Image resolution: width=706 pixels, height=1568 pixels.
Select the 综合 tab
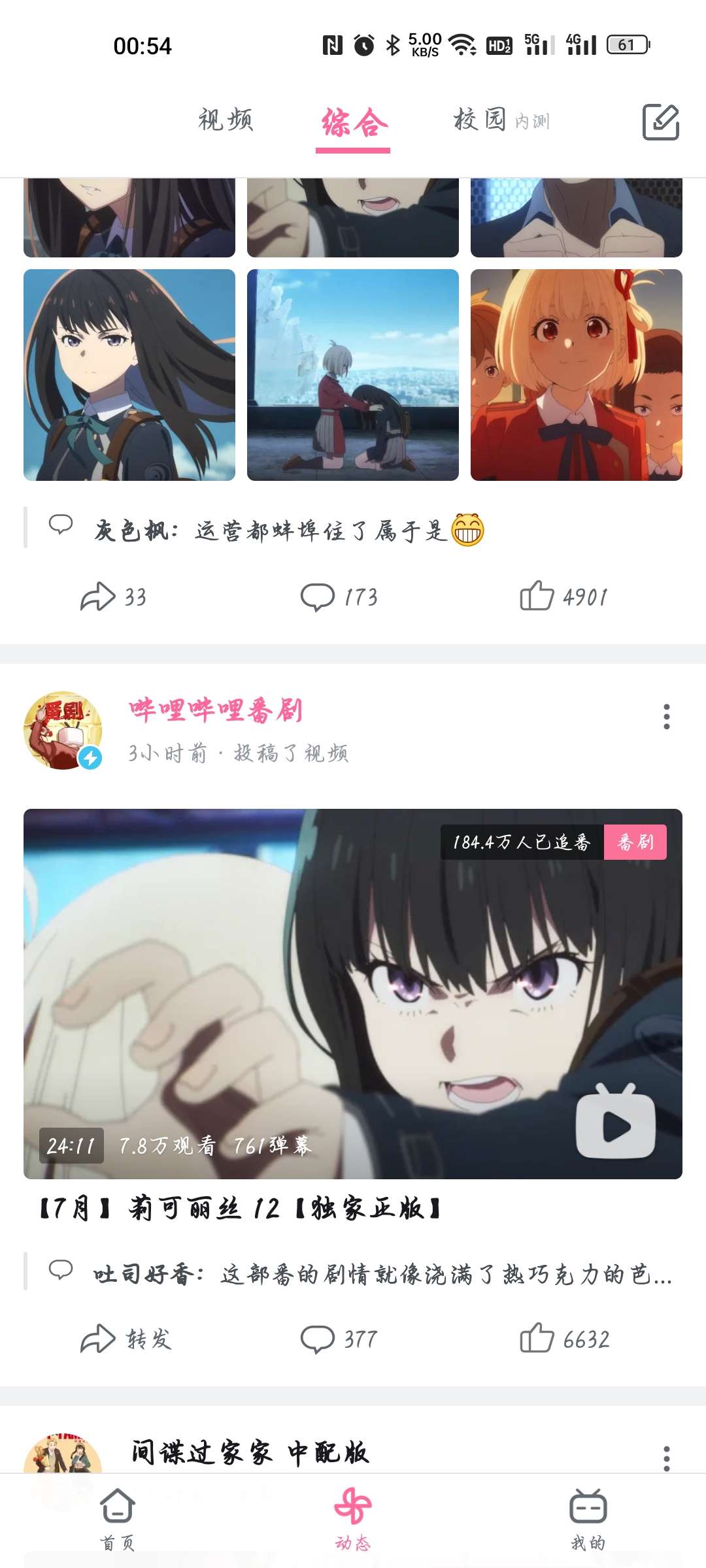(354, 122)
